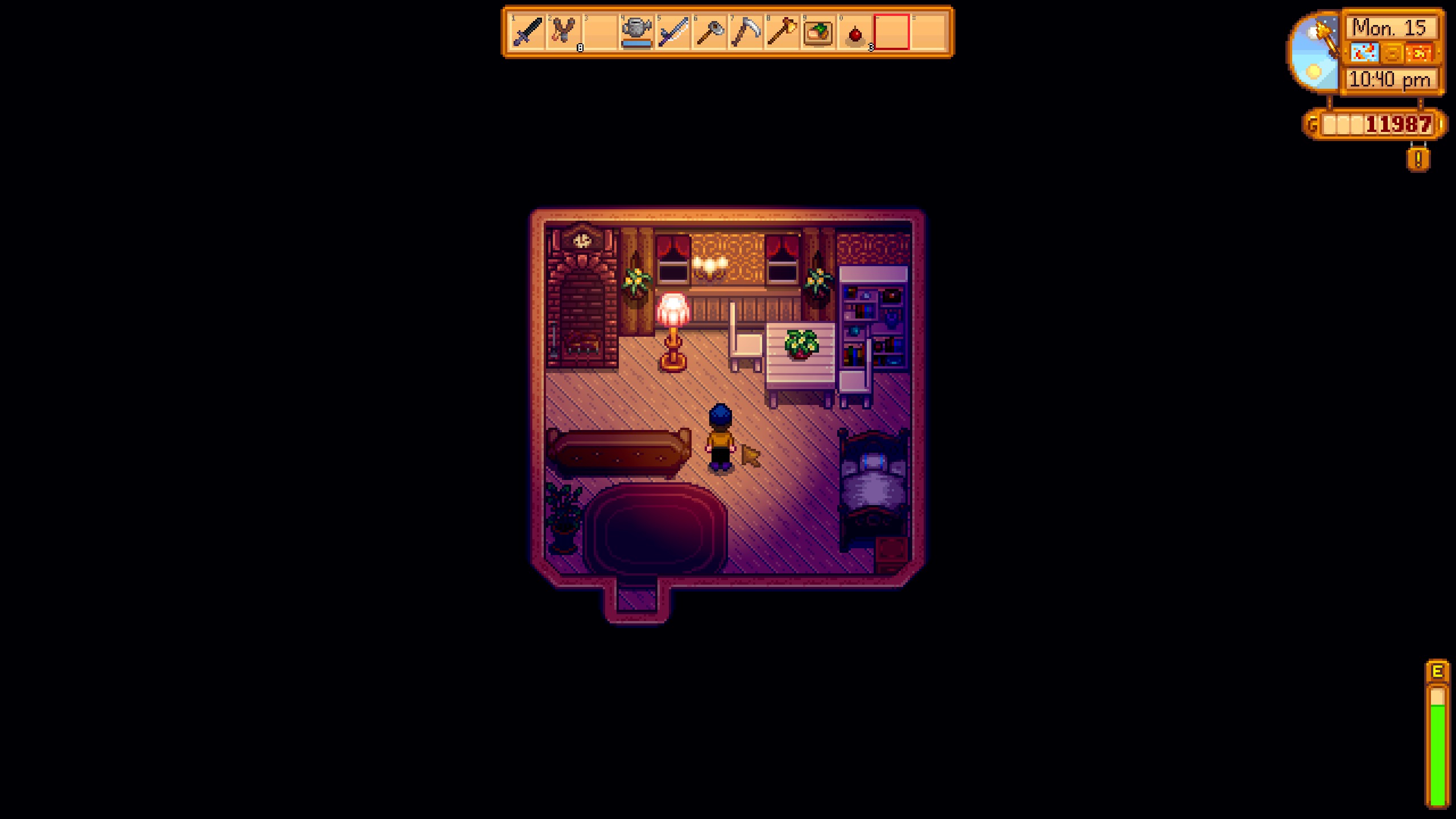This screenshot has height=819, width=1456.
Task: Interact with the brick fireplace
Action: click(582, 318)
